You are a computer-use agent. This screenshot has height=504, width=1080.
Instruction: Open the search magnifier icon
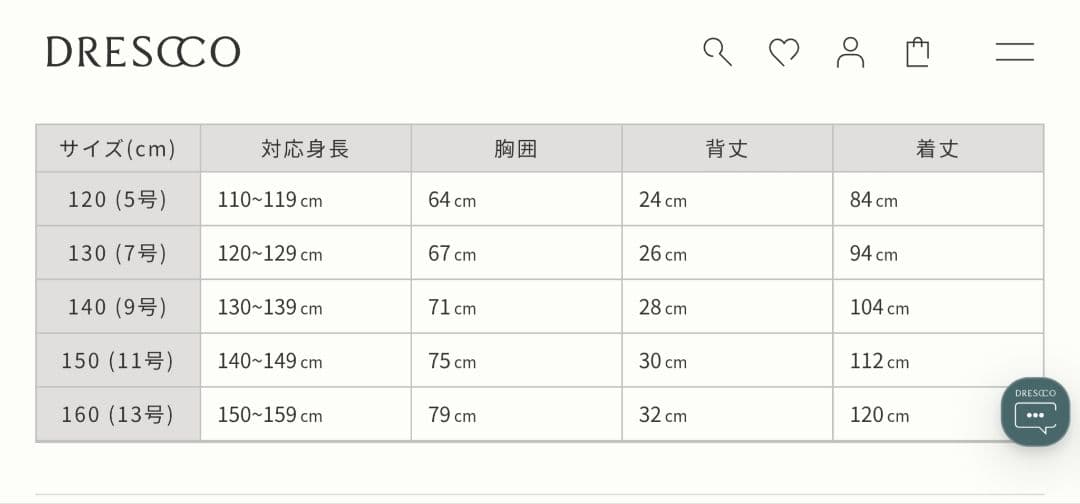717,52
